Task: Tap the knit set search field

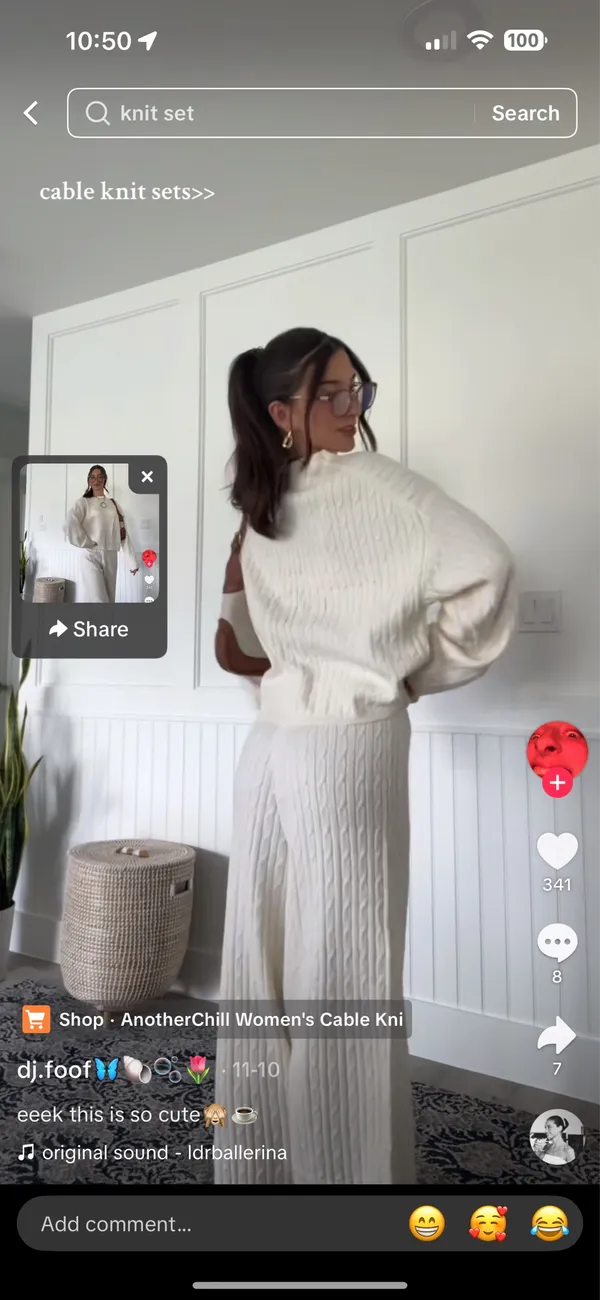Action: (270, 113)
